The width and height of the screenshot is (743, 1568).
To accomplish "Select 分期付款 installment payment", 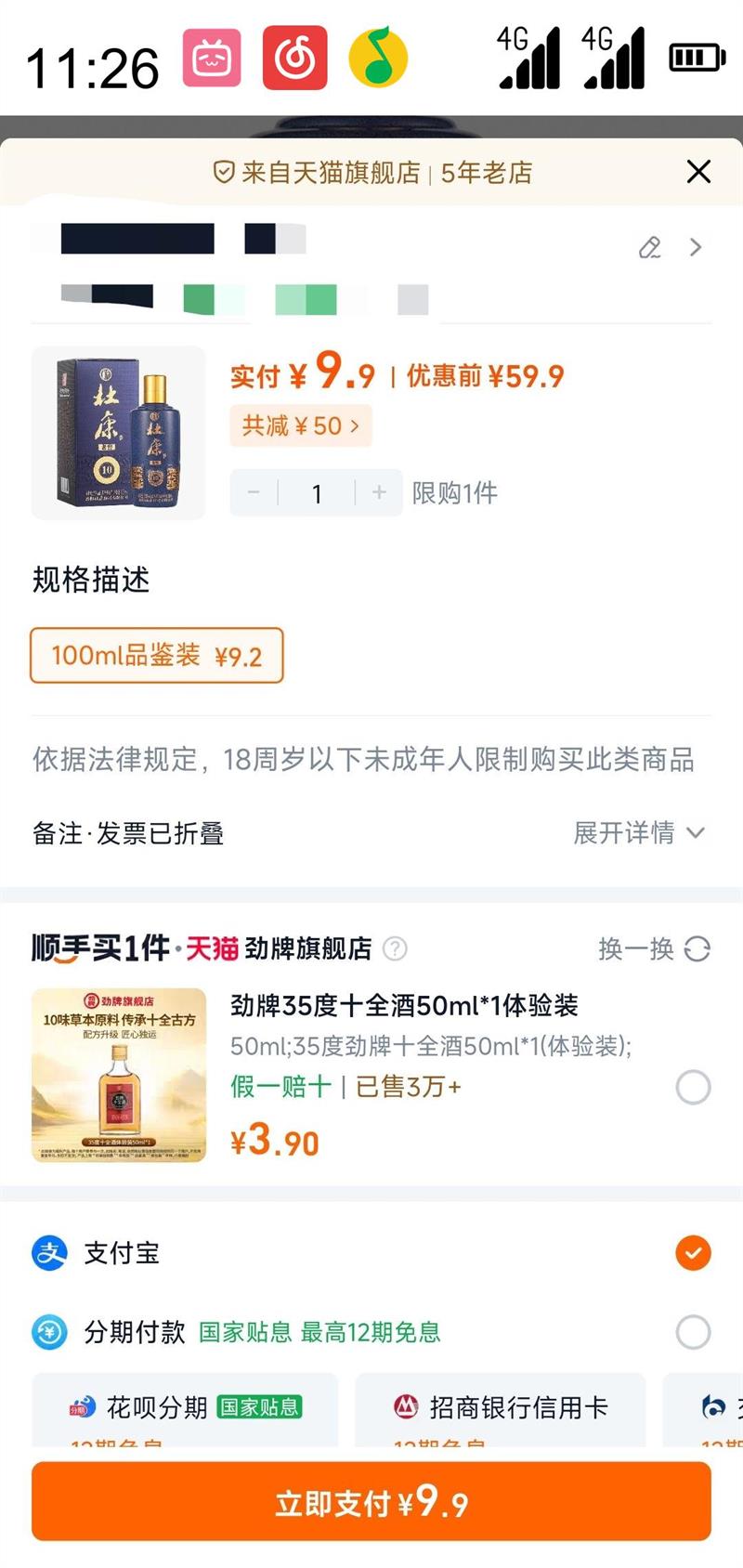I will [x=693, y=1332].
